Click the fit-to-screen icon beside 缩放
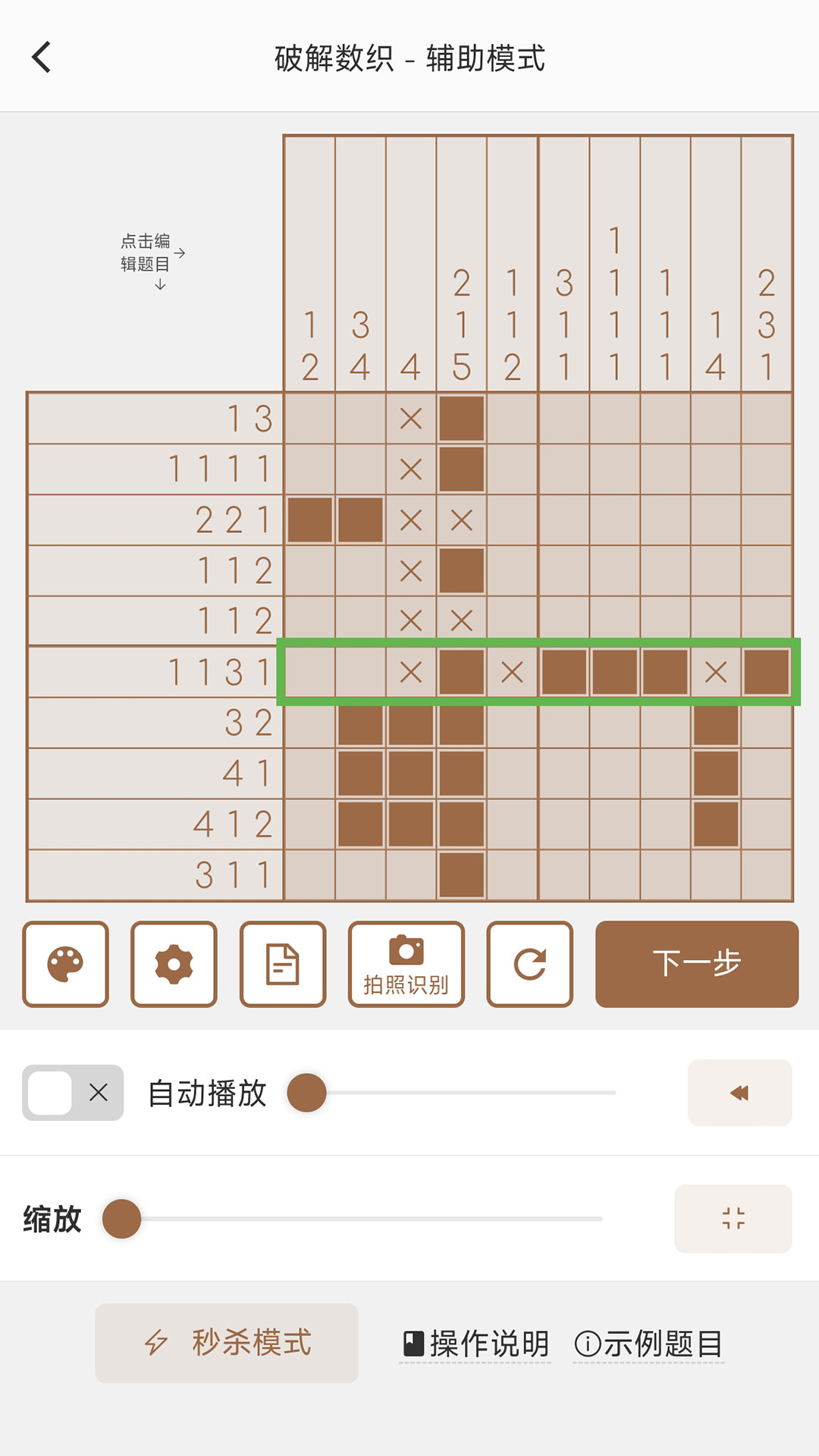This screenshot has width=819, height=1456. 733,1219
